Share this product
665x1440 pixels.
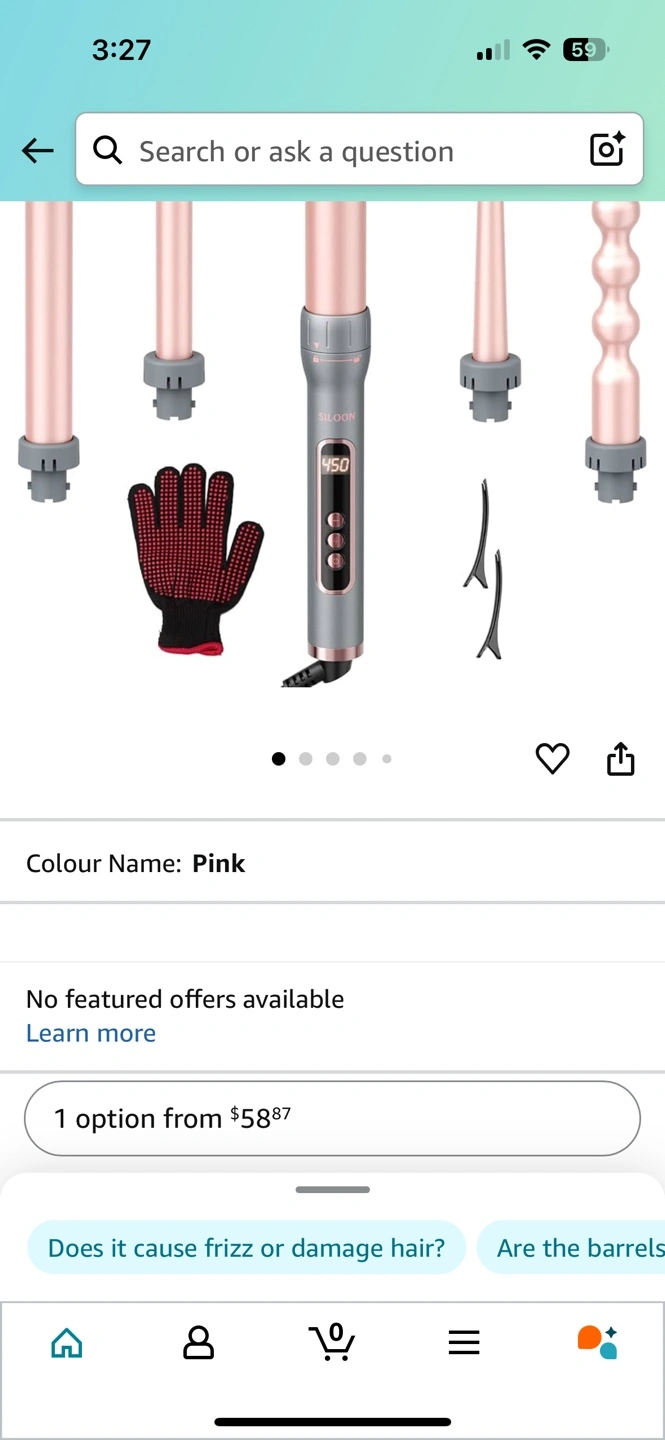[x=621, y=759]
